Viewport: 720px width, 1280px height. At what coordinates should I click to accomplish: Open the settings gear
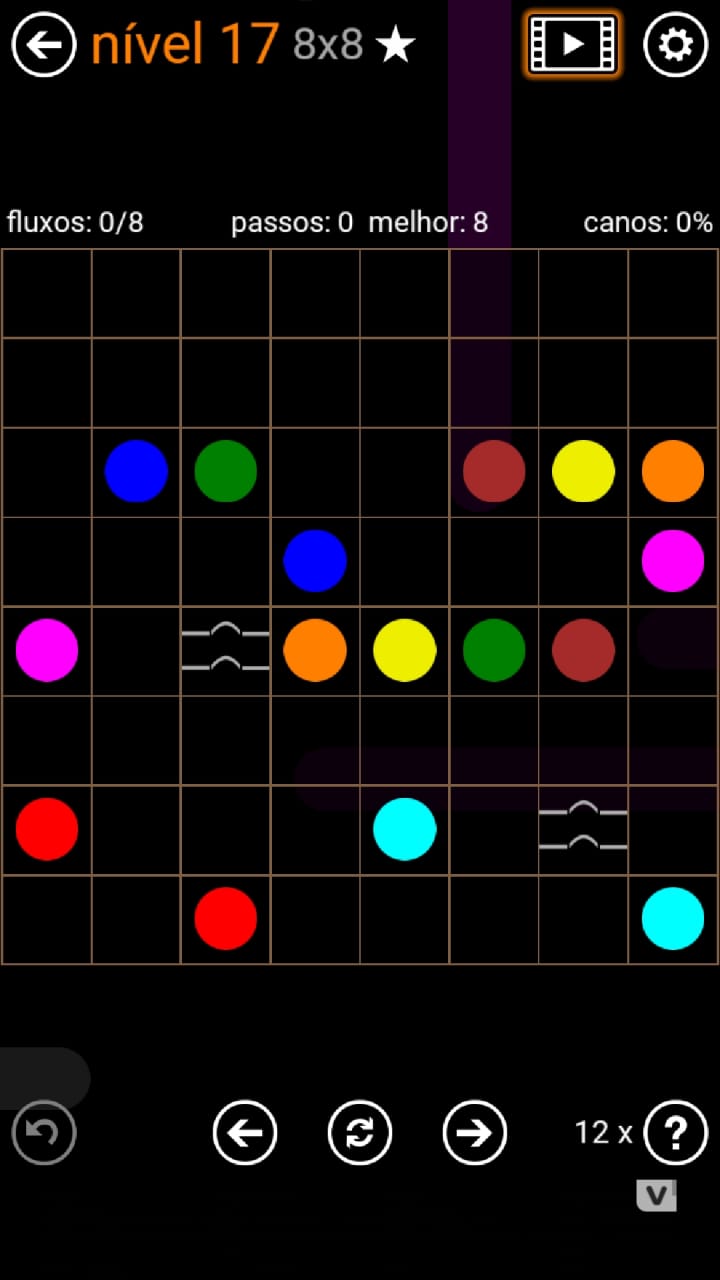coord(675,44)
